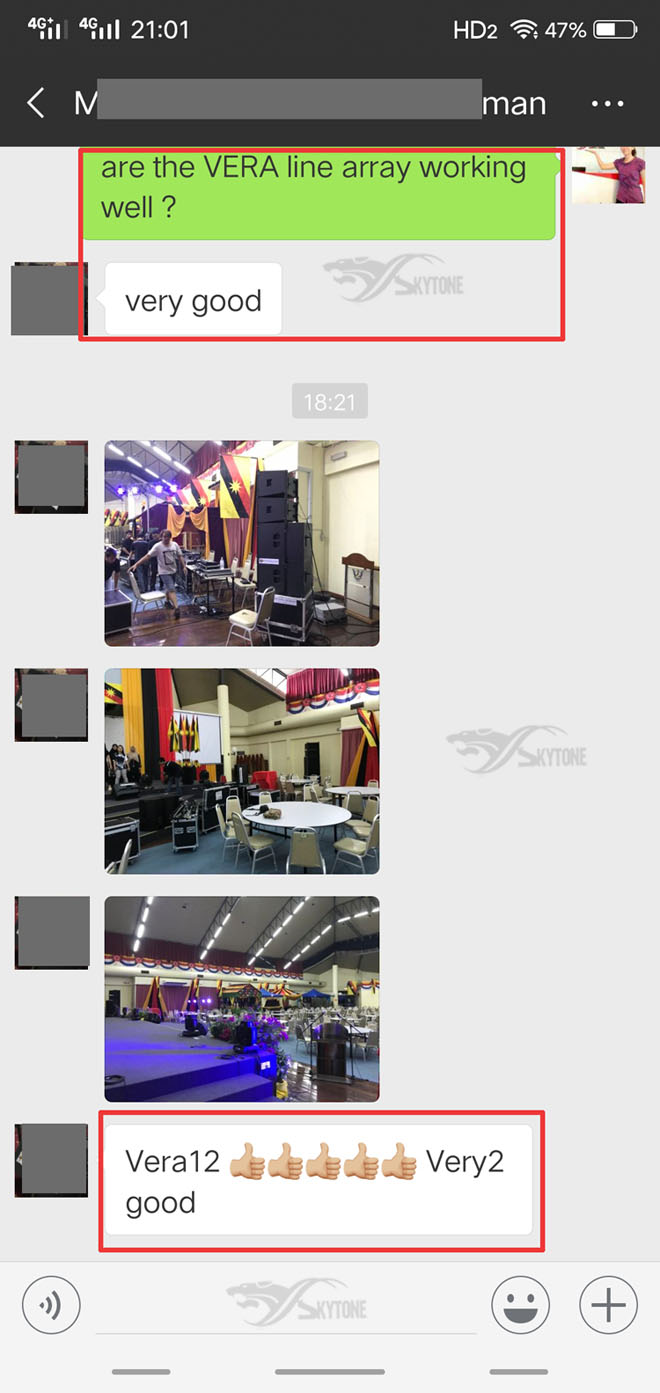This screenshot has width=660, height=1393.
Task: Open the chat info overflow menu
Action: tap(607, 103)
